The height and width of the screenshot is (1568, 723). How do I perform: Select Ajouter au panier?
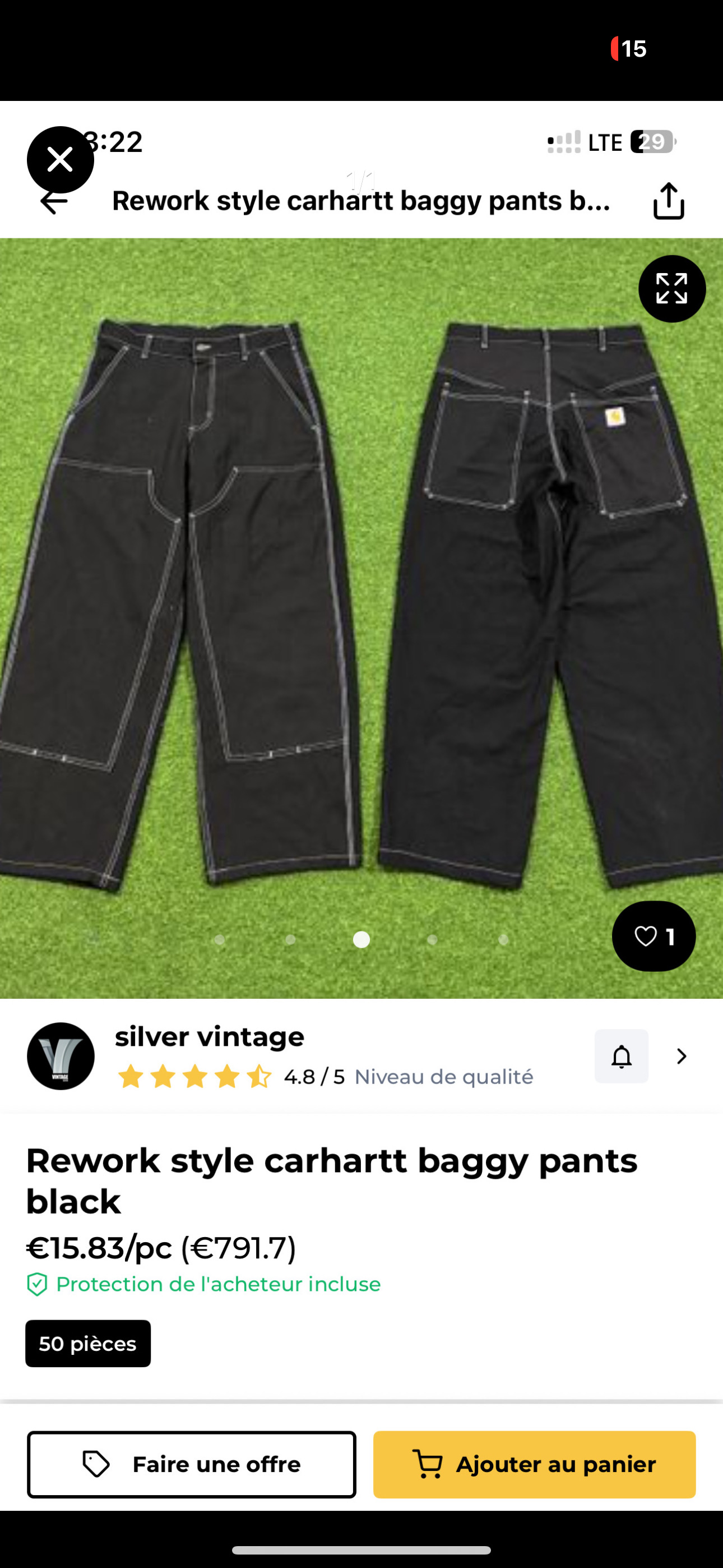(534, 1464)
